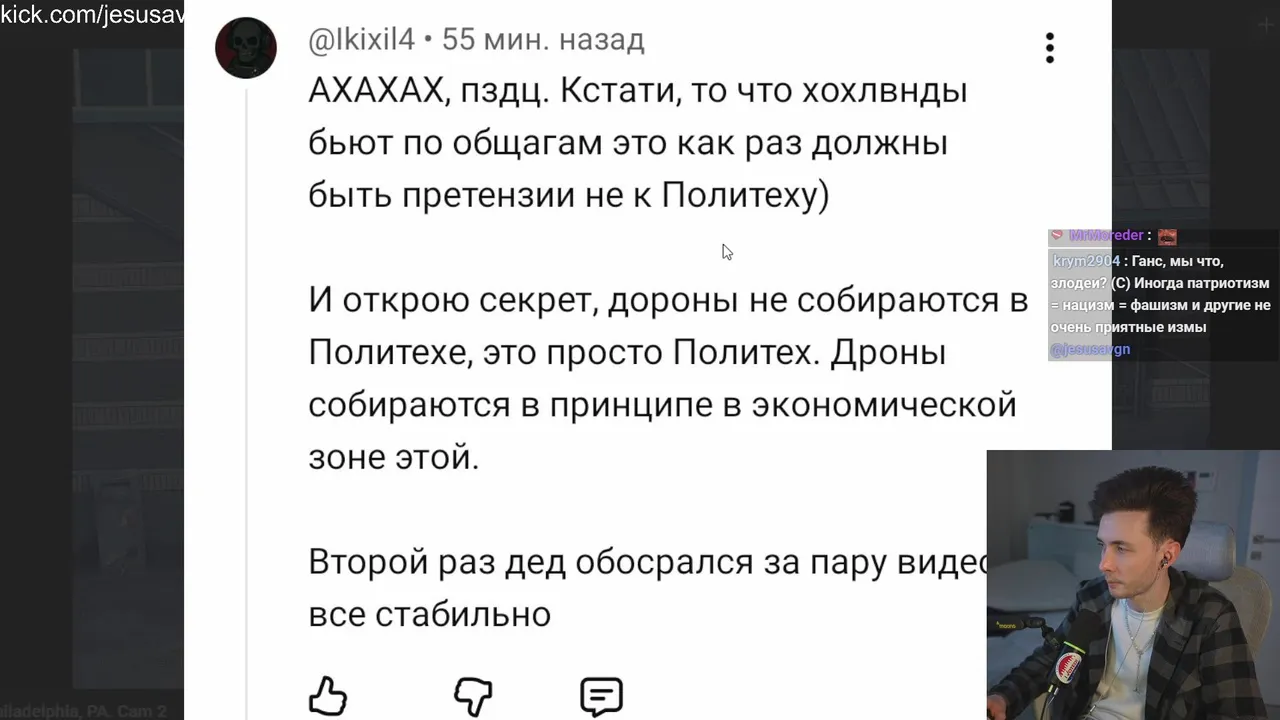Open the @Ikixil4 channel link

[x=361, y=40]
